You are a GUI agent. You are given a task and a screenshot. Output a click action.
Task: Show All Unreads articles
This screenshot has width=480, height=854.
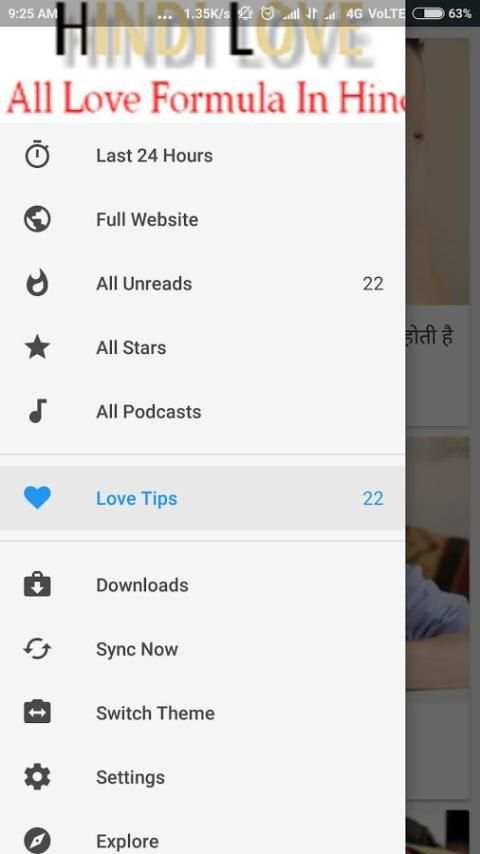[x=202, y=284]
